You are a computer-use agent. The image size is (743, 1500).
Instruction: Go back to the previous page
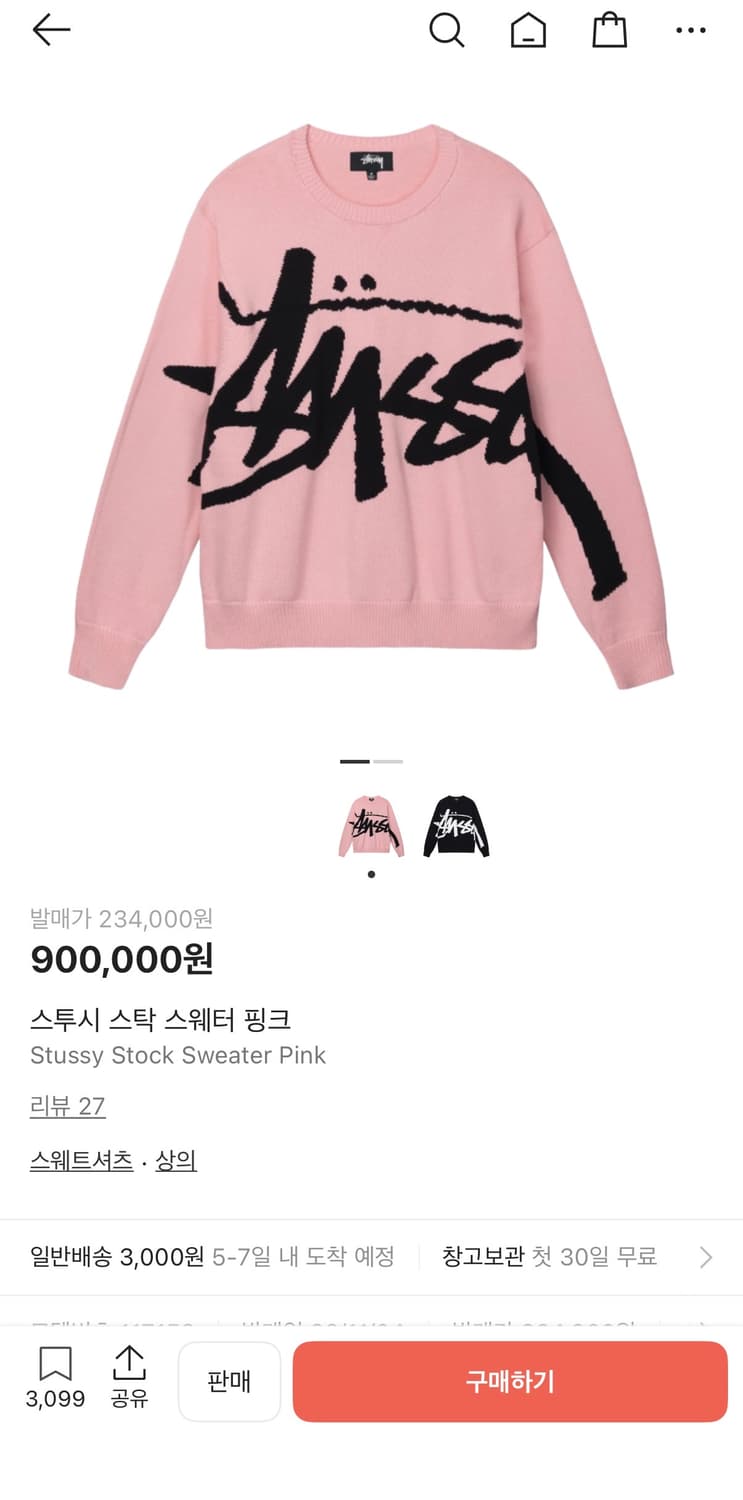[x=50, y=30]
